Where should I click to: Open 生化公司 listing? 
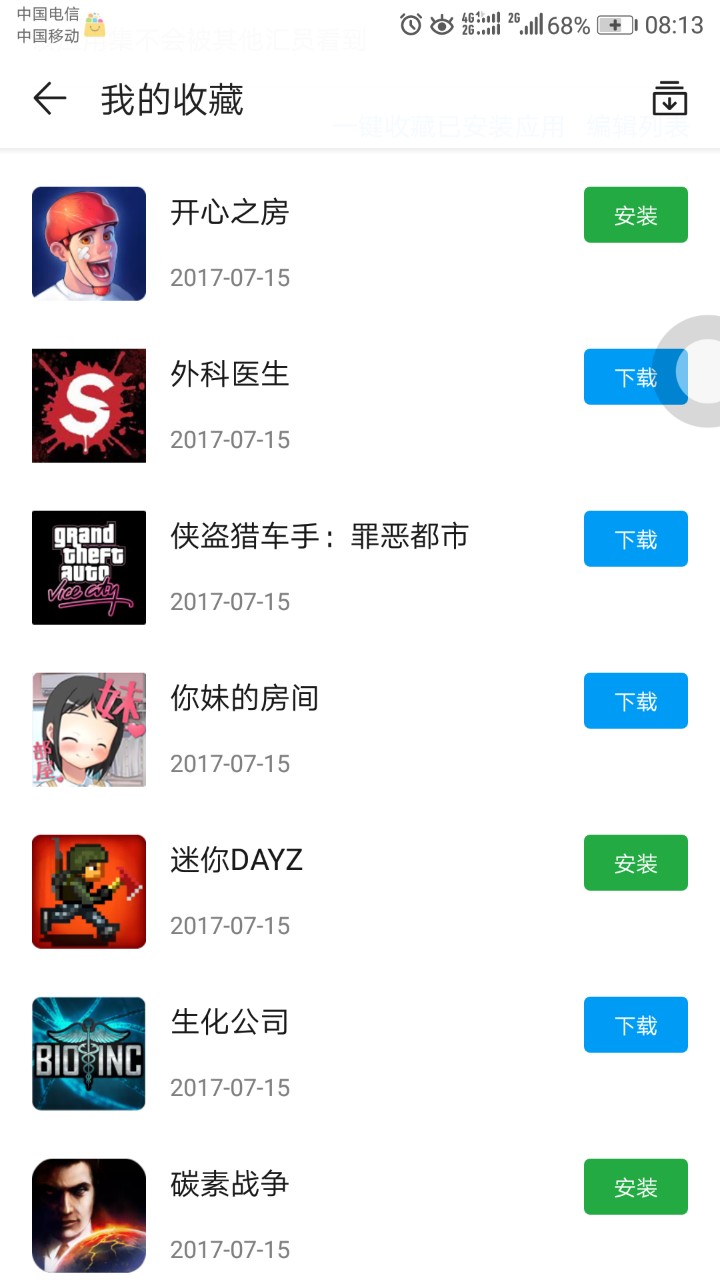300,1054
